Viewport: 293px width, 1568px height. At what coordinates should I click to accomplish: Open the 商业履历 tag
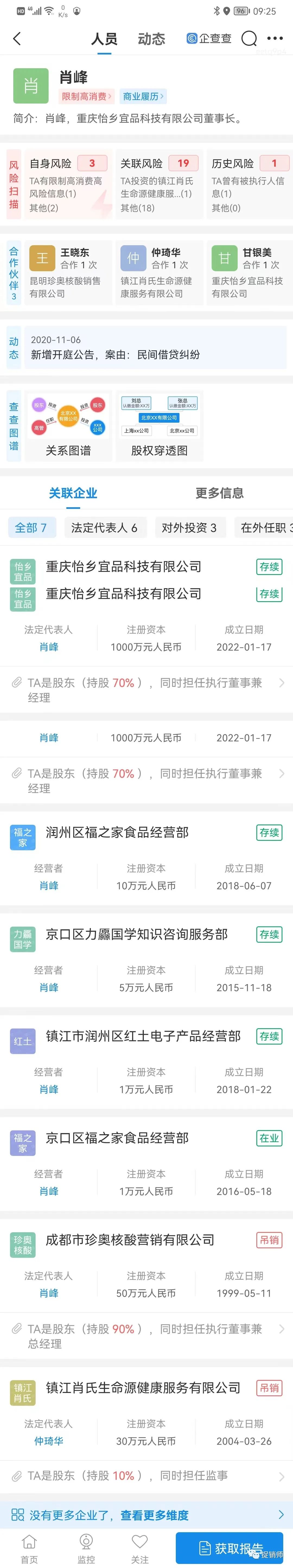[142, 96]
